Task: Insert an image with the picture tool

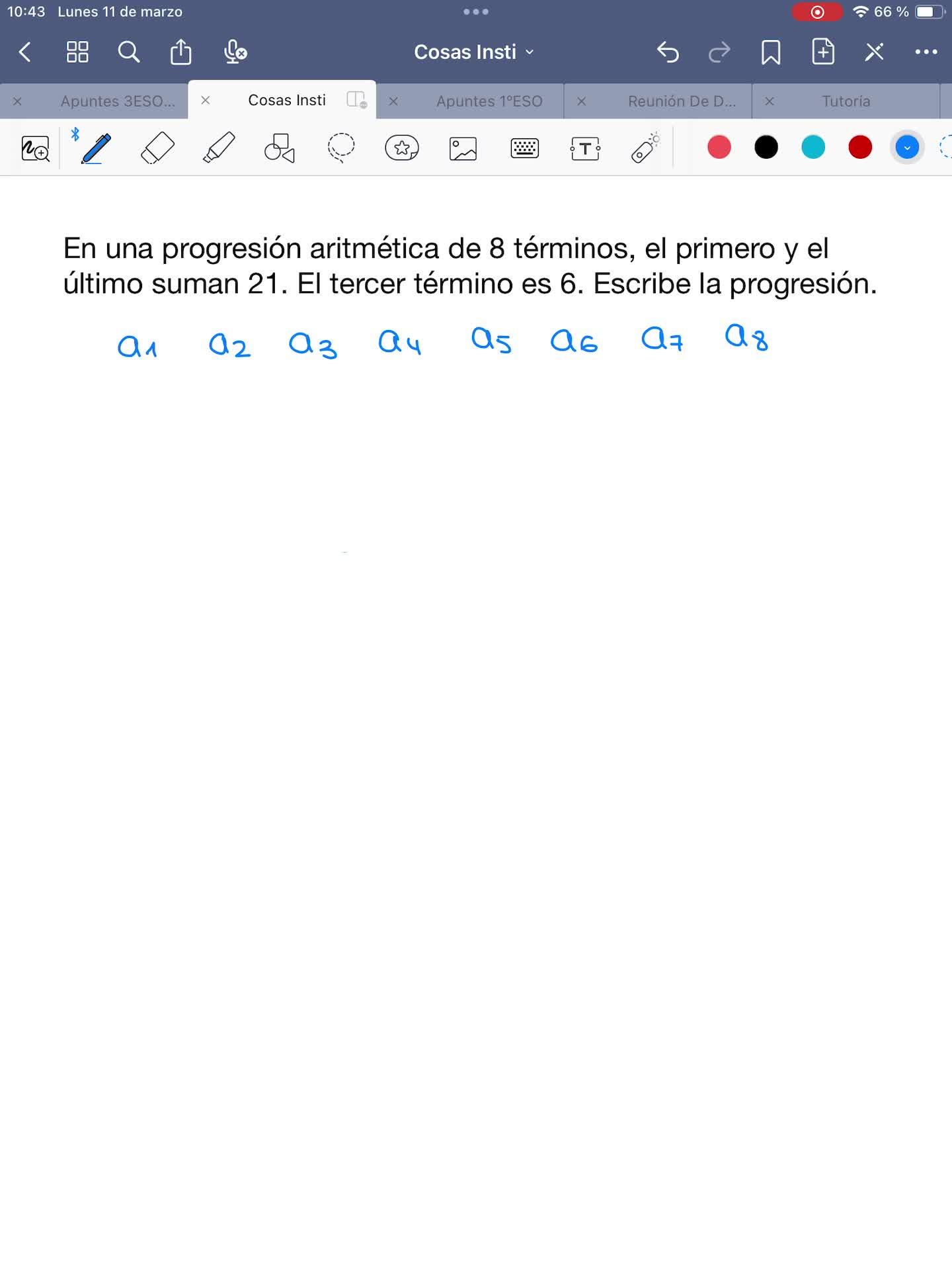Action: tap(463, 148)
